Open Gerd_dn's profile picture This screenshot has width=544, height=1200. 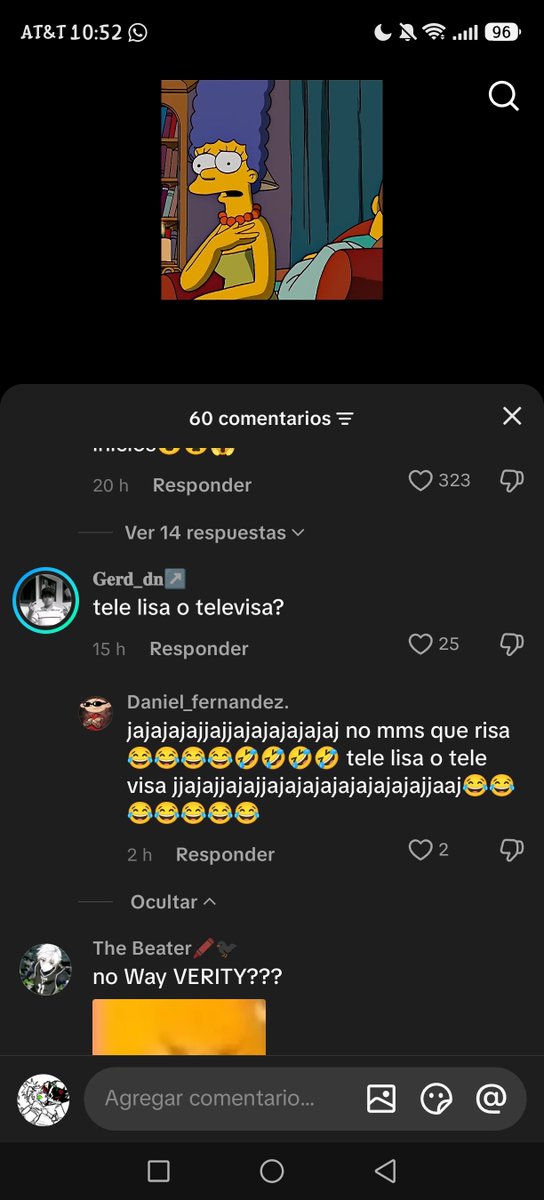coord(45,600)
